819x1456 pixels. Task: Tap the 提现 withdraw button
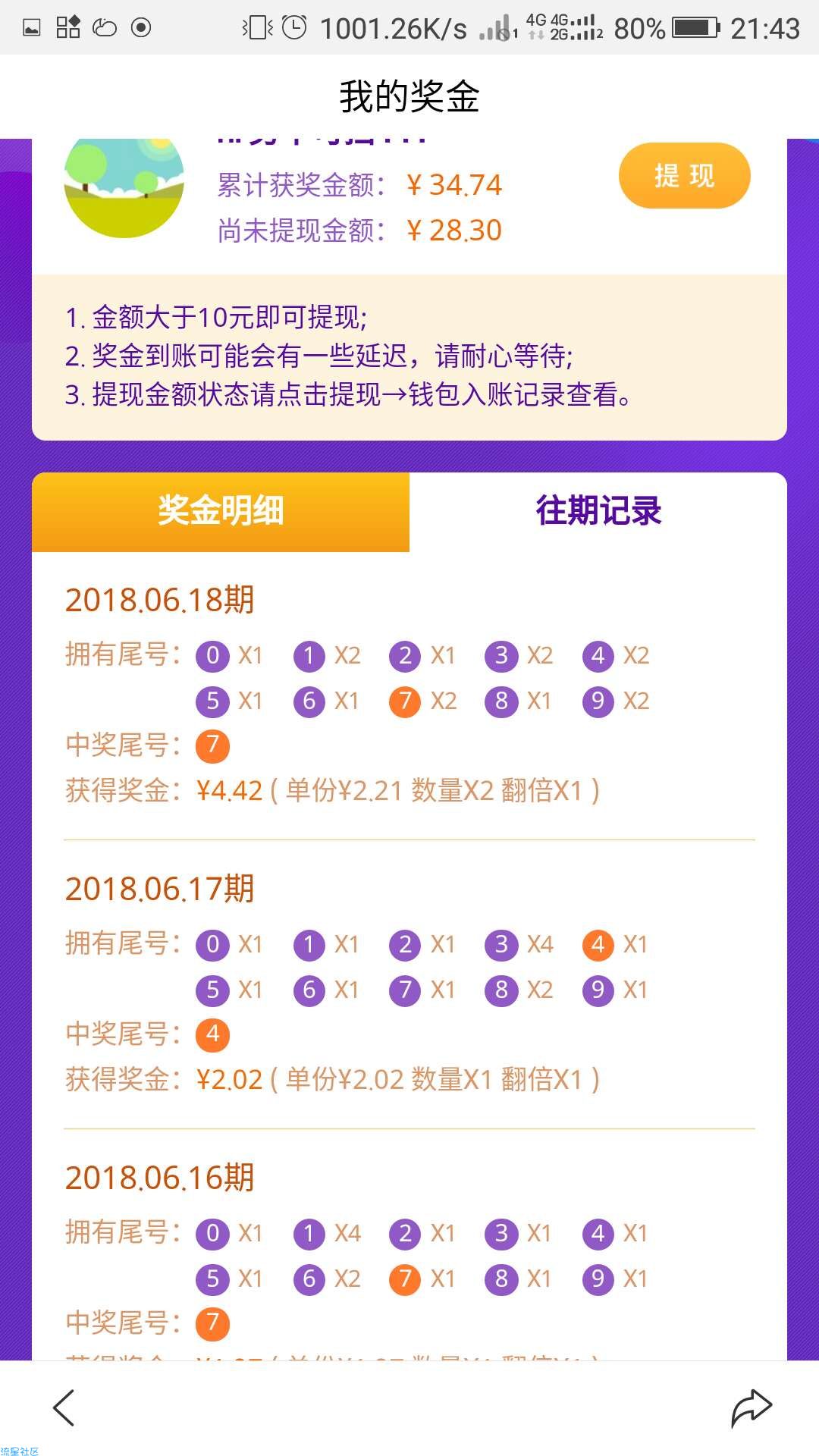pyautogui.click(x=684, y=176)
